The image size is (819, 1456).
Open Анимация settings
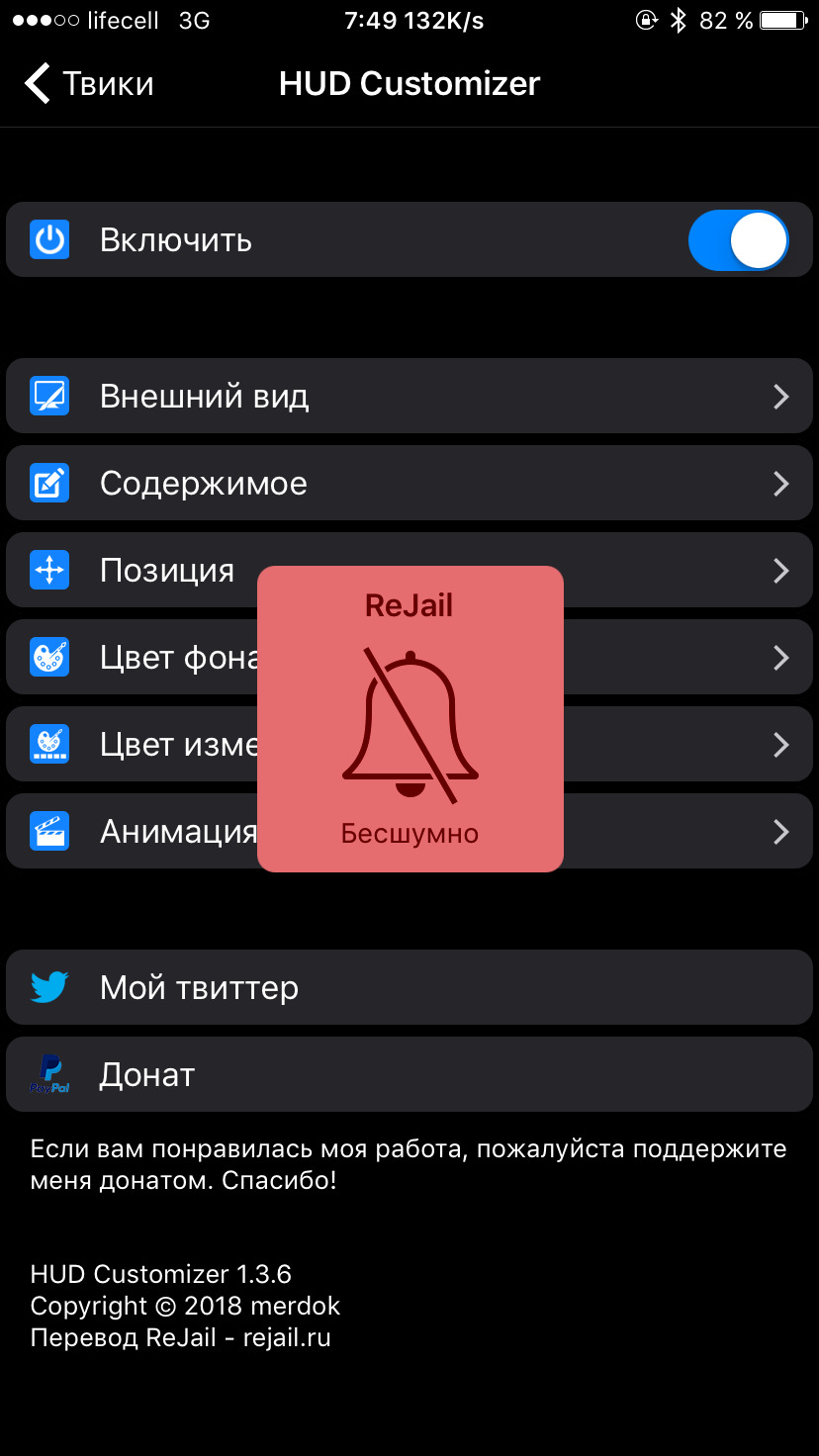click(x=409, y=832)
